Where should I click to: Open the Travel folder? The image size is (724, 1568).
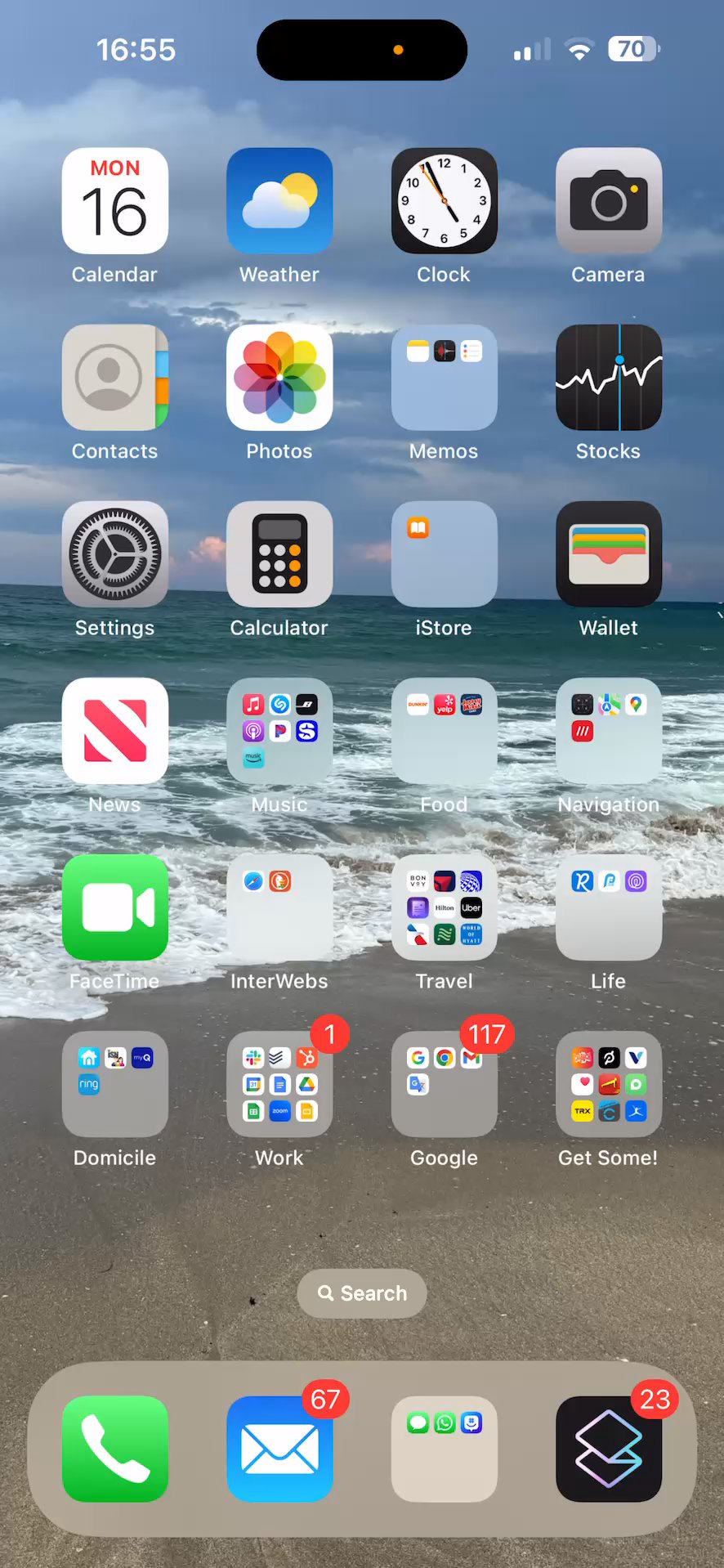(444, 907)
